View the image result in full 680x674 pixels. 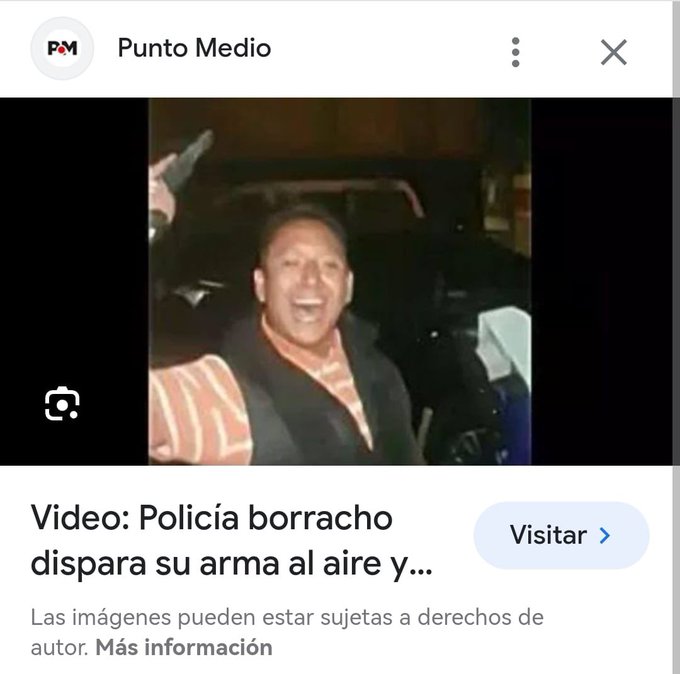340,281
